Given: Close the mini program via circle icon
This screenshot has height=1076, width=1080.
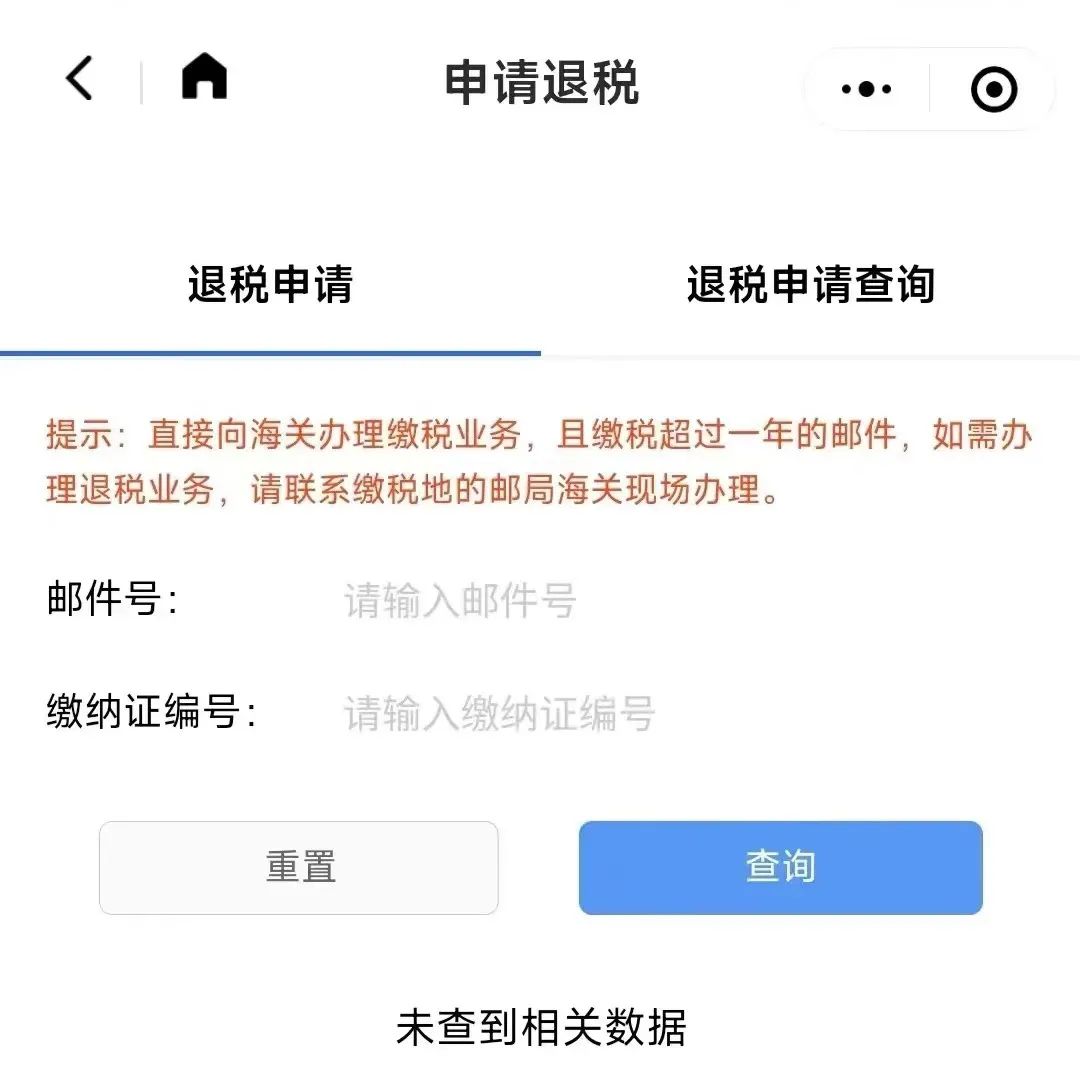Looking at the screenshot, I should 994,90.
